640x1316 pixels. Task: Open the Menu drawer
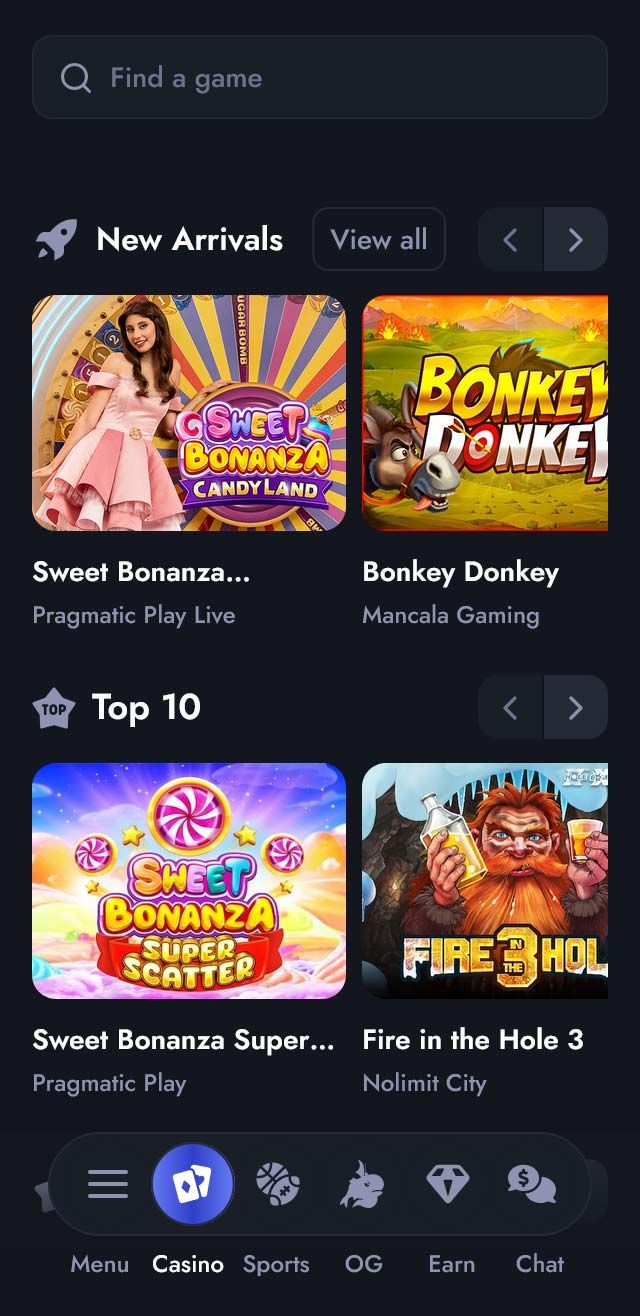[107, 1185]
